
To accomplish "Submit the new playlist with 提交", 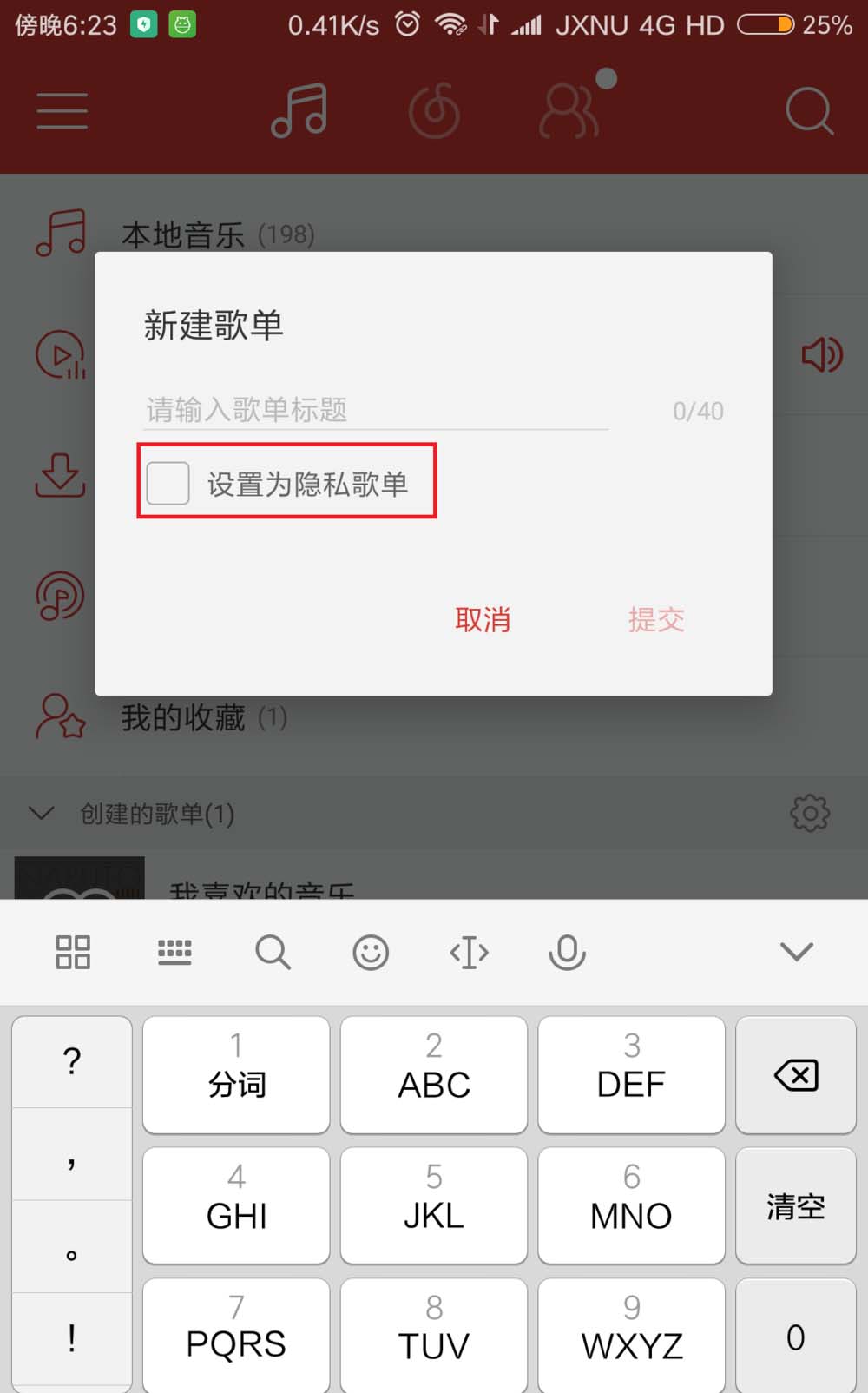I will tap(656, 619).
